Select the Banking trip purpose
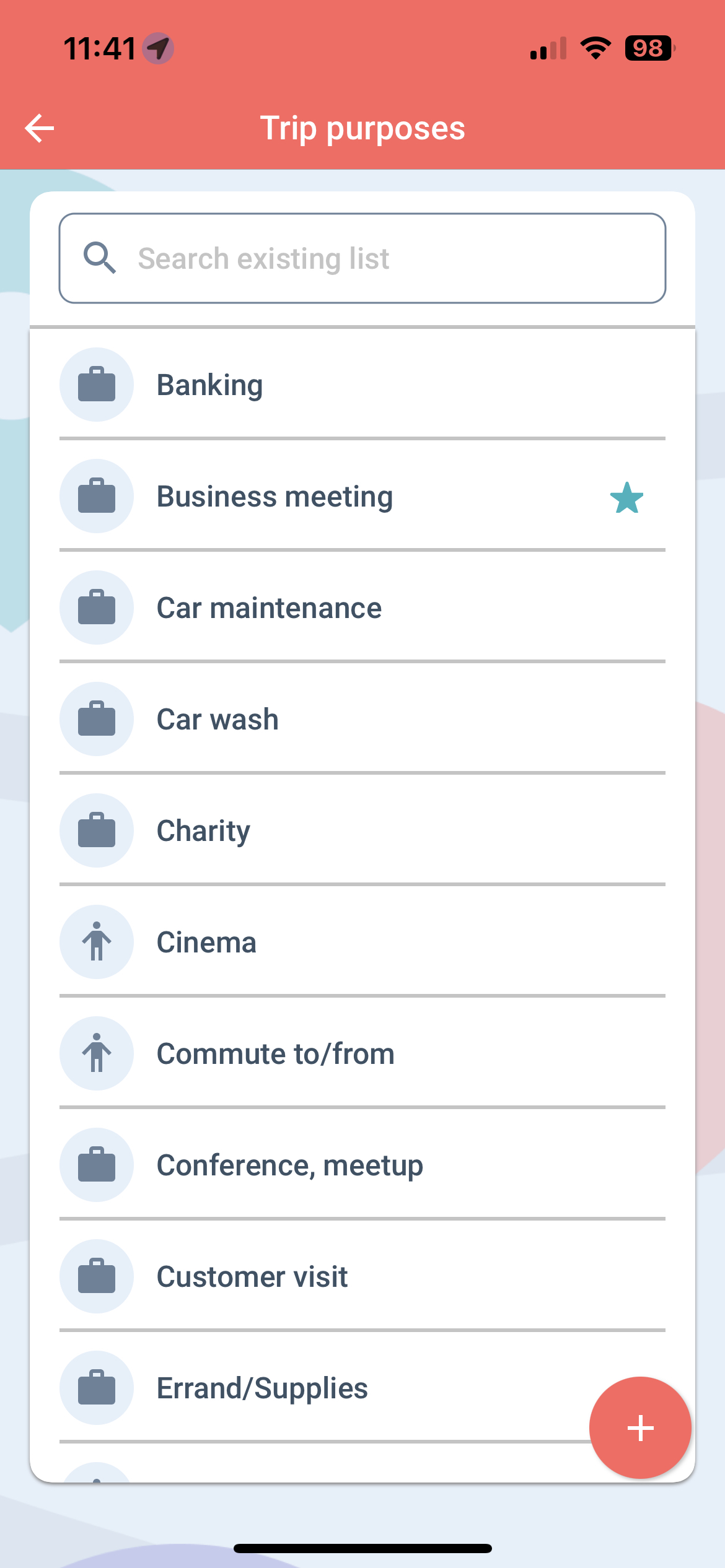The height and width of the screenshot is (1568, 725). click(362, 385)
